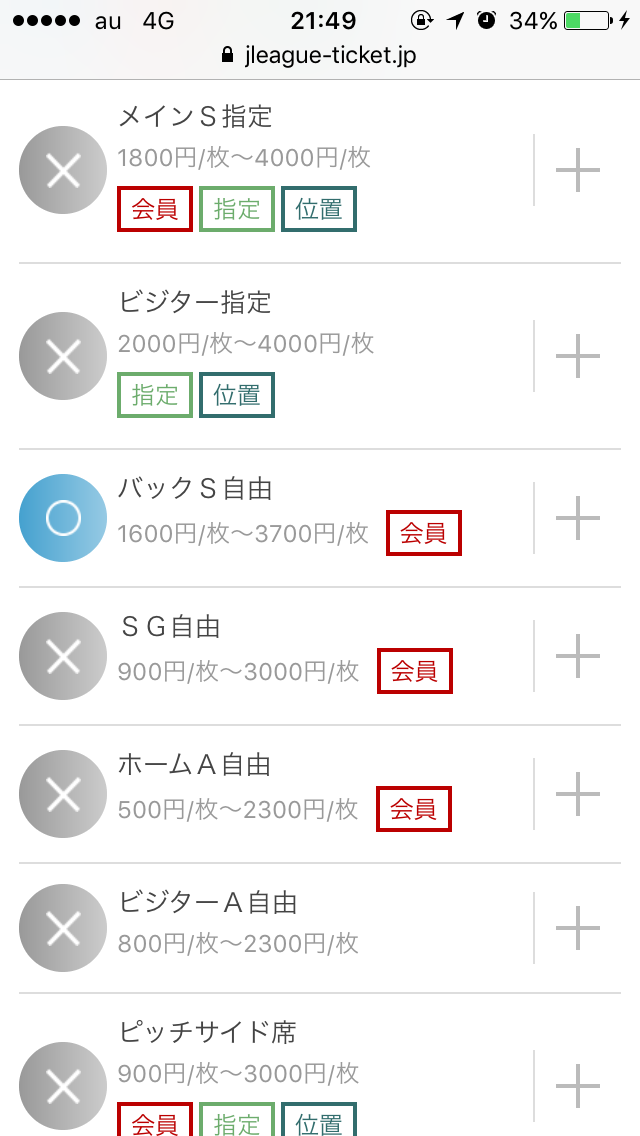Expand the ピッチサイド席 row
Viewport: 640px width, 1136px height.
[x=577, y=1086]
